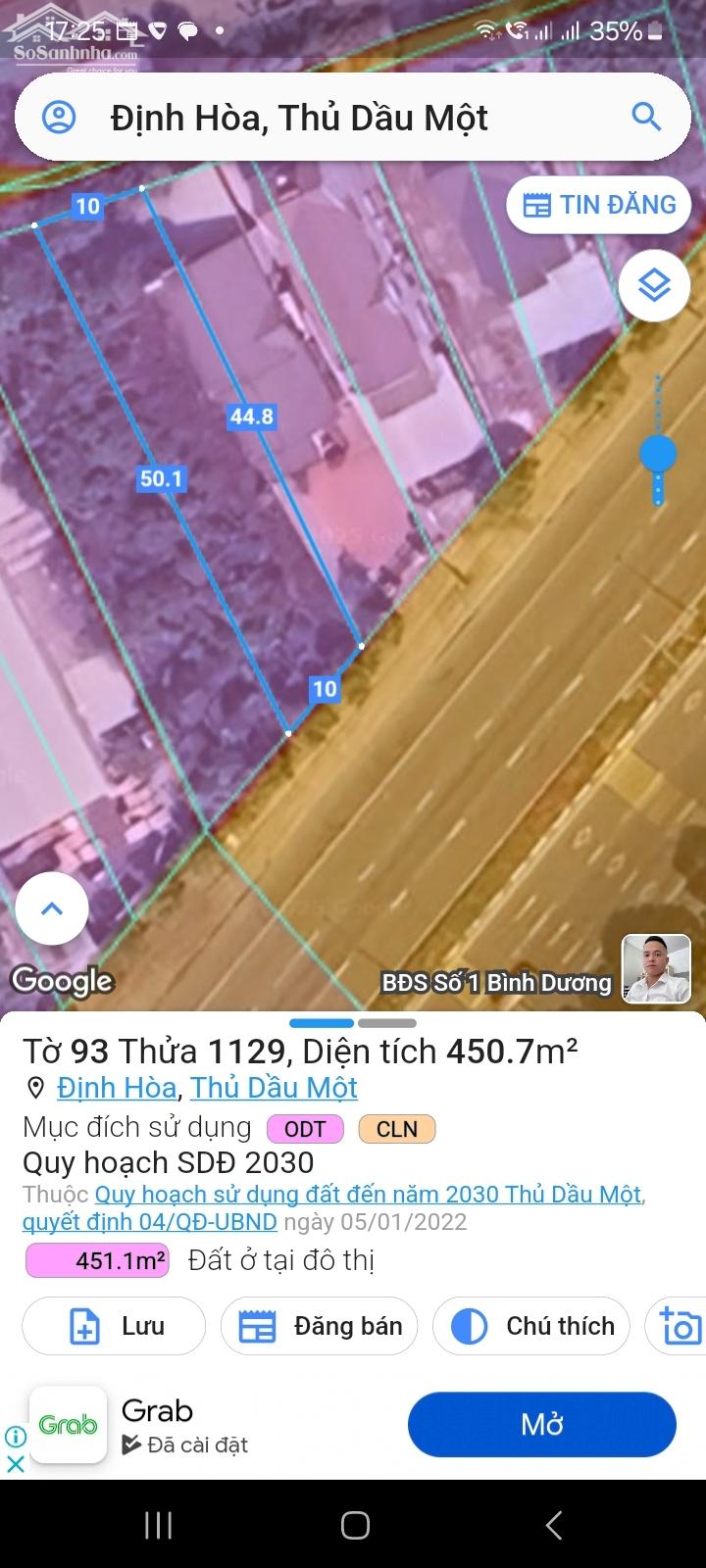This screenshot has height=1568, width=706.
Task: Expand the panel with the up chevron
Action: tap(52, 908)
